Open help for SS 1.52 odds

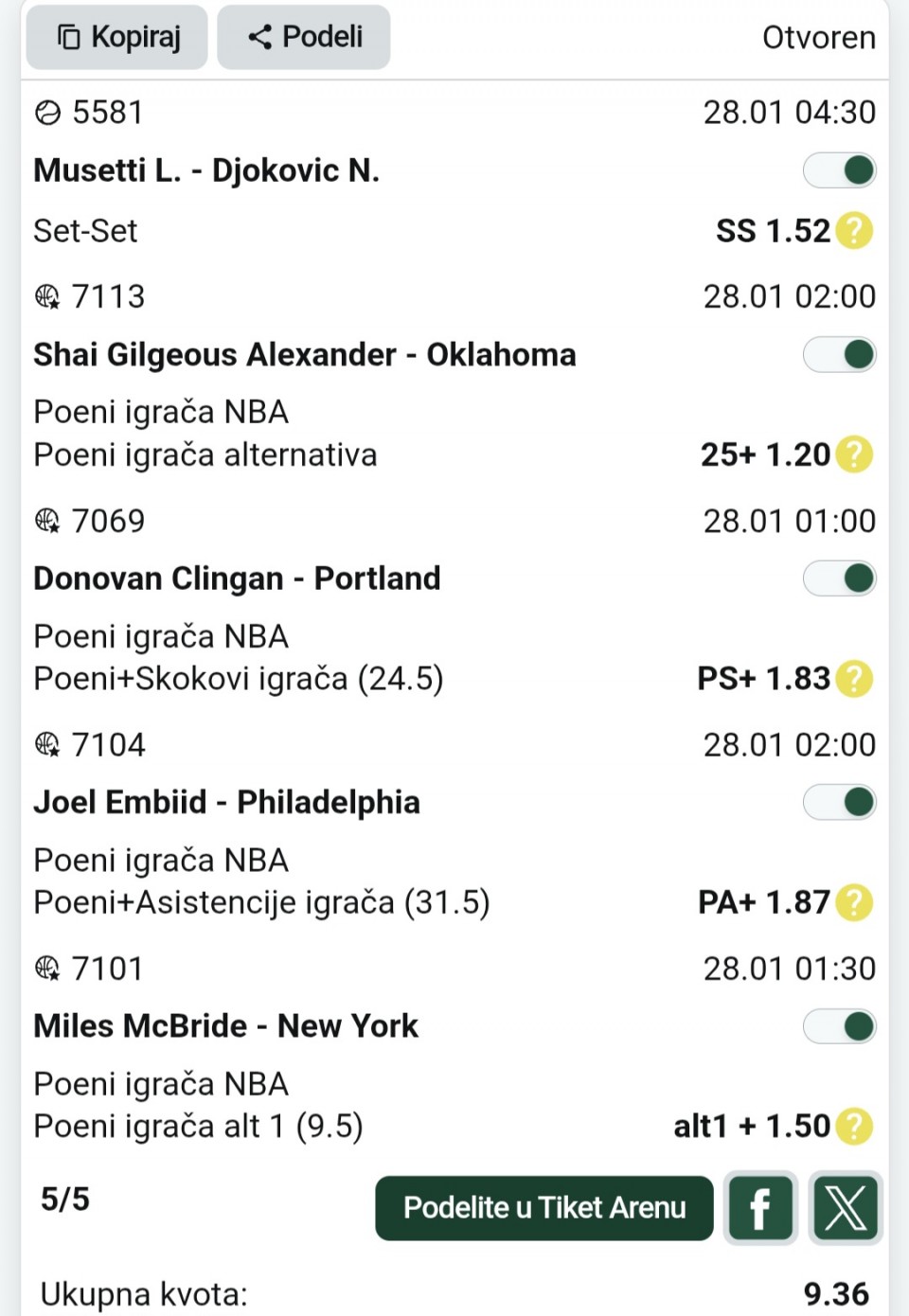tap(854, 231)
